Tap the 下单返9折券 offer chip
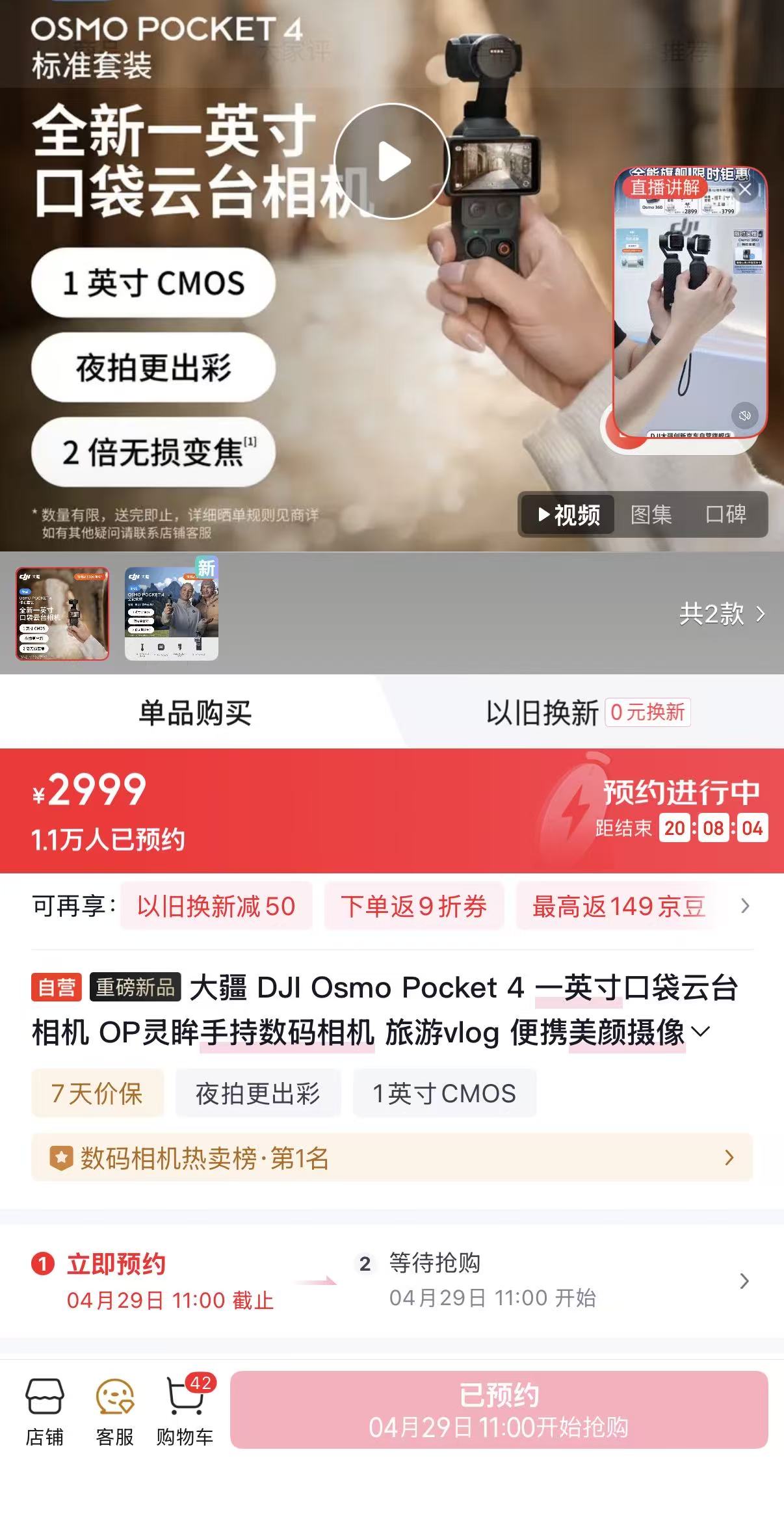The width and height of the screenshot is (784, 1523). coord(413,906)
